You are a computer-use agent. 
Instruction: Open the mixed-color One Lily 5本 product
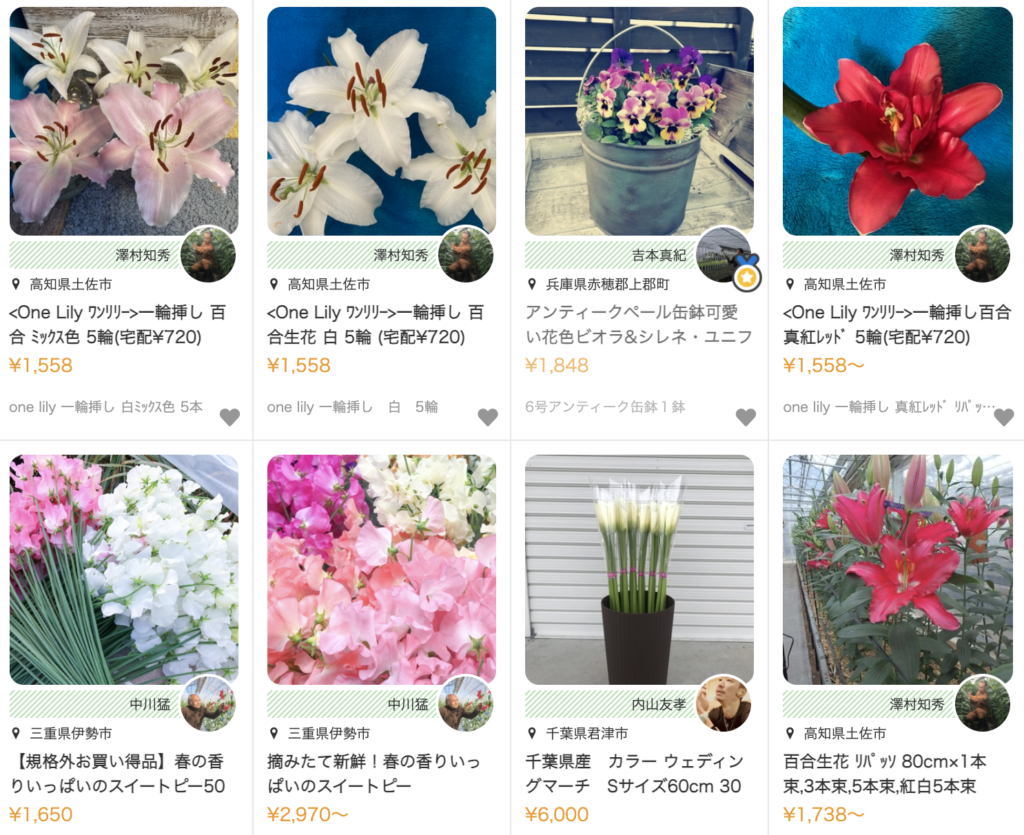click(124, 121)
